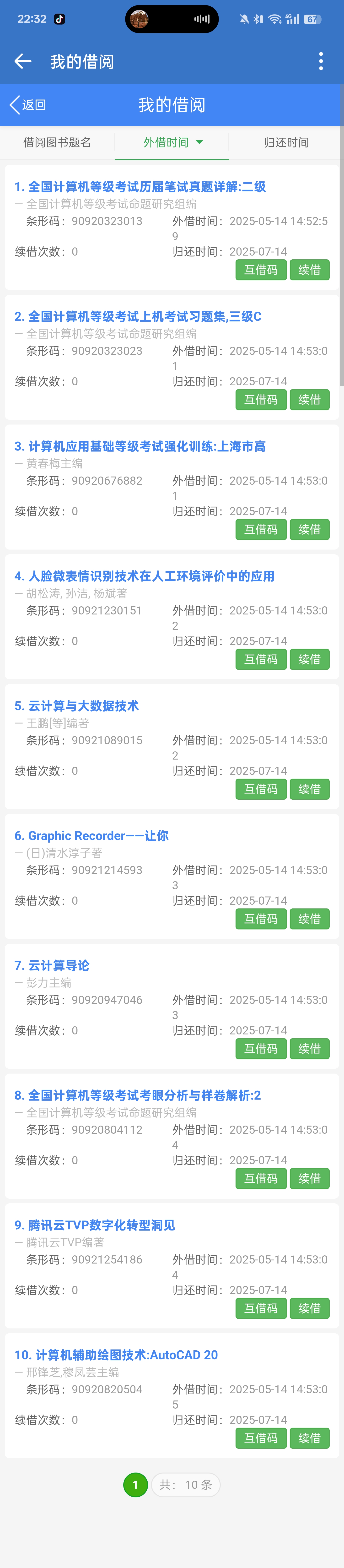Sort by 借阅图书题名
This screenshot has height=1568, width=344.
57,142
